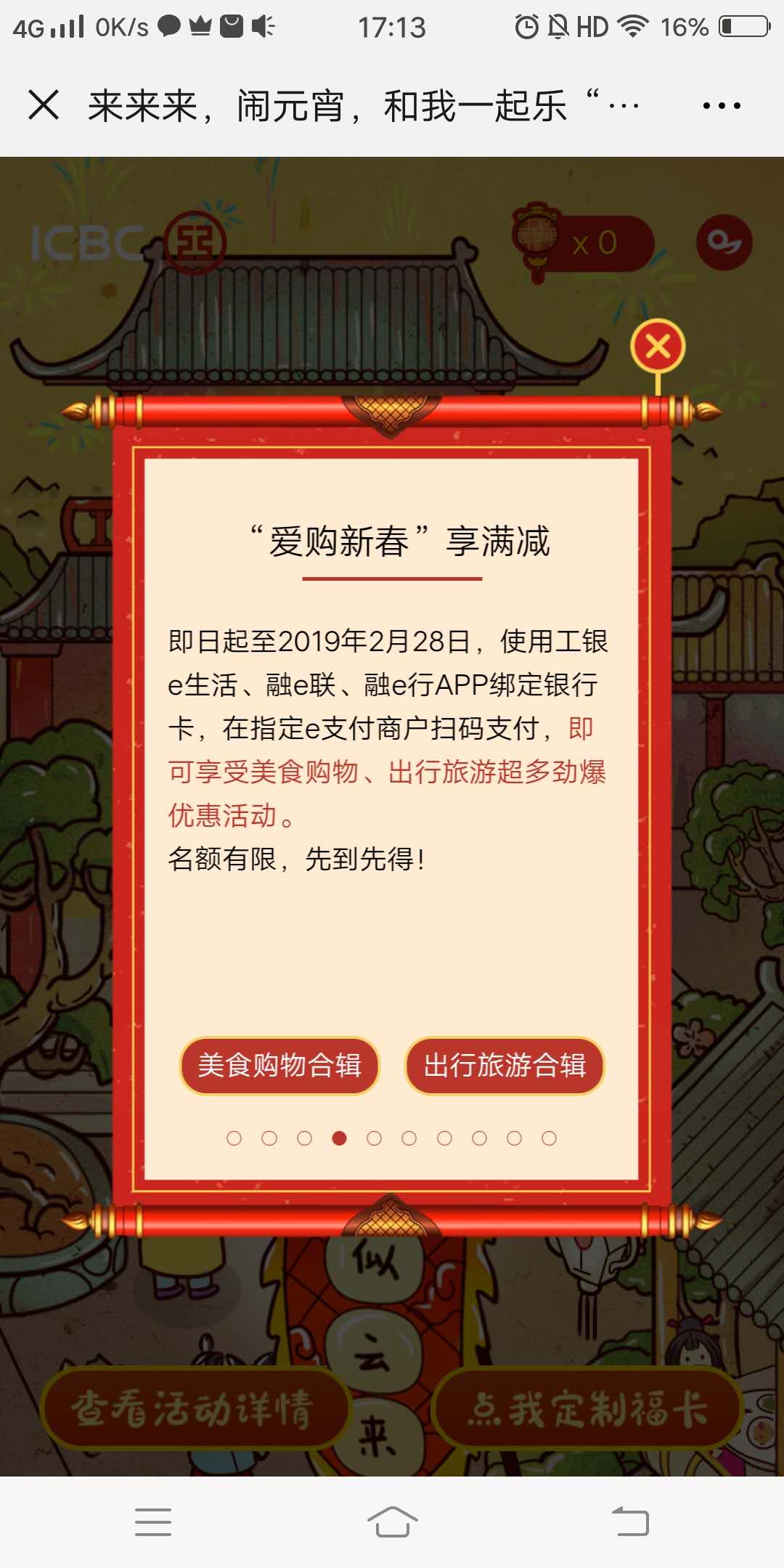Jump to the first page indicator dot
Screen dimensions: 784x1568
234,1138
